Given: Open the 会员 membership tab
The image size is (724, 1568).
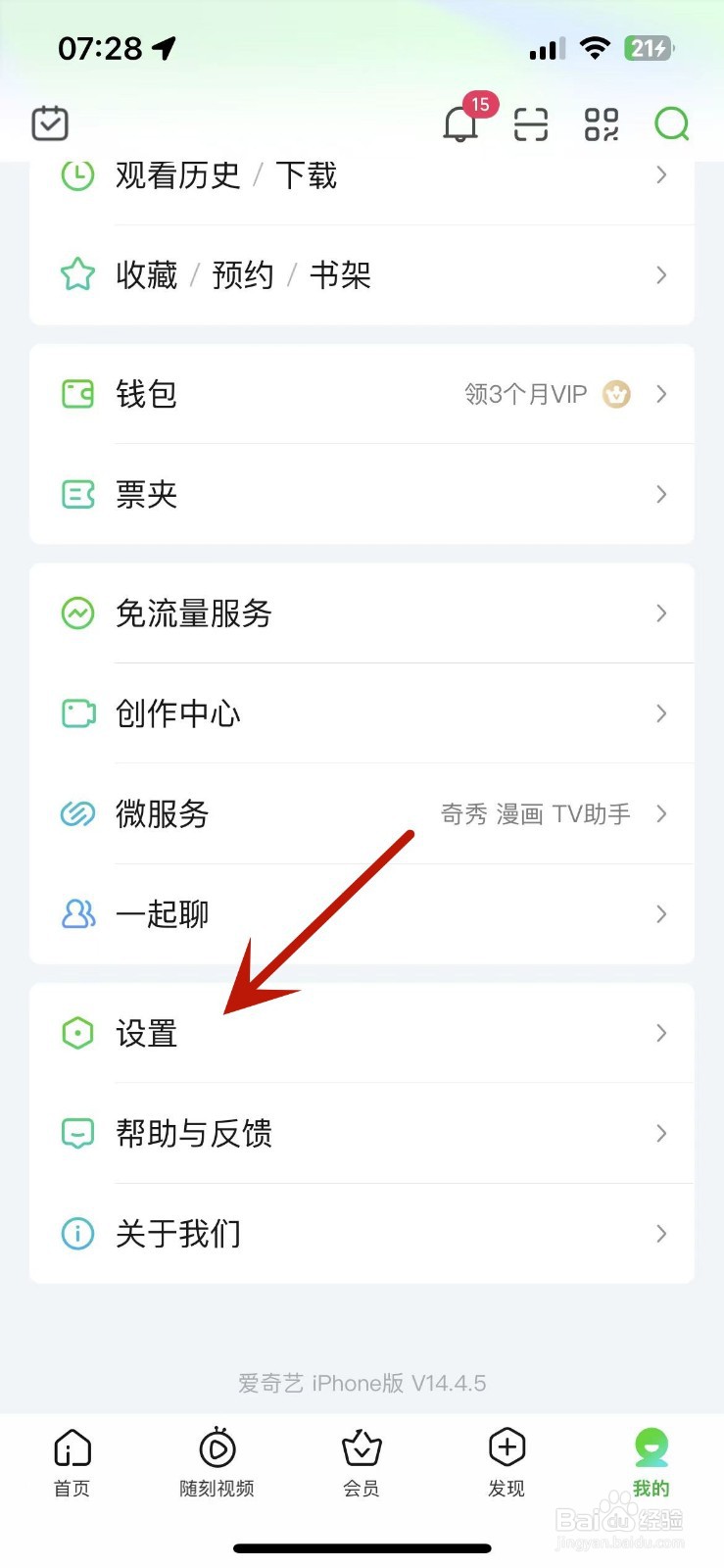Looking at the screenshot, I should click(362, 1460).
